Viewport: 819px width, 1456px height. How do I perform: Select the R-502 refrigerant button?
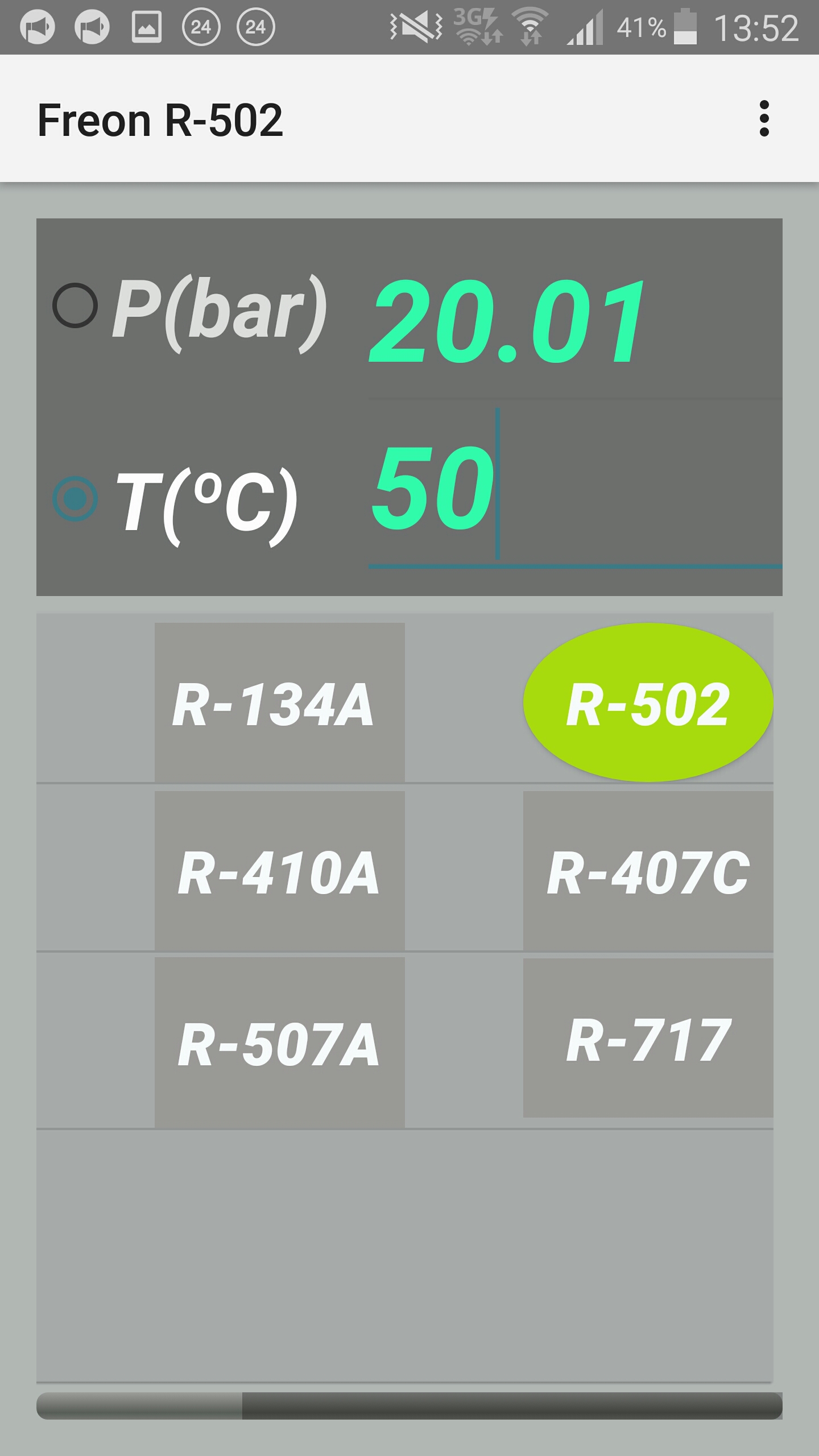[x=648, y=702]
